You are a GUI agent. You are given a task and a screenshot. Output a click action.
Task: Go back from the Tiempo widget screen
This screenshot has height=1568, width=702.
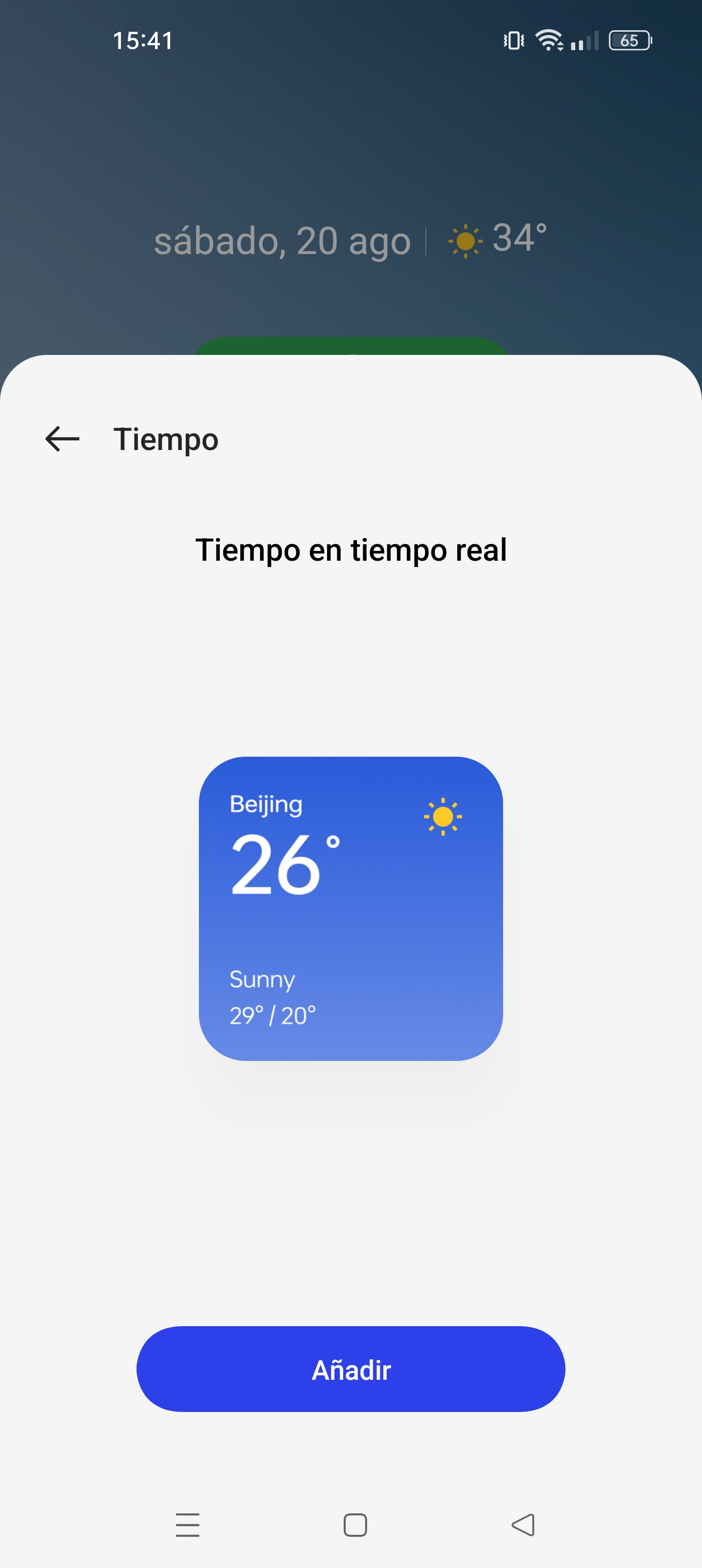coord(62,439)
